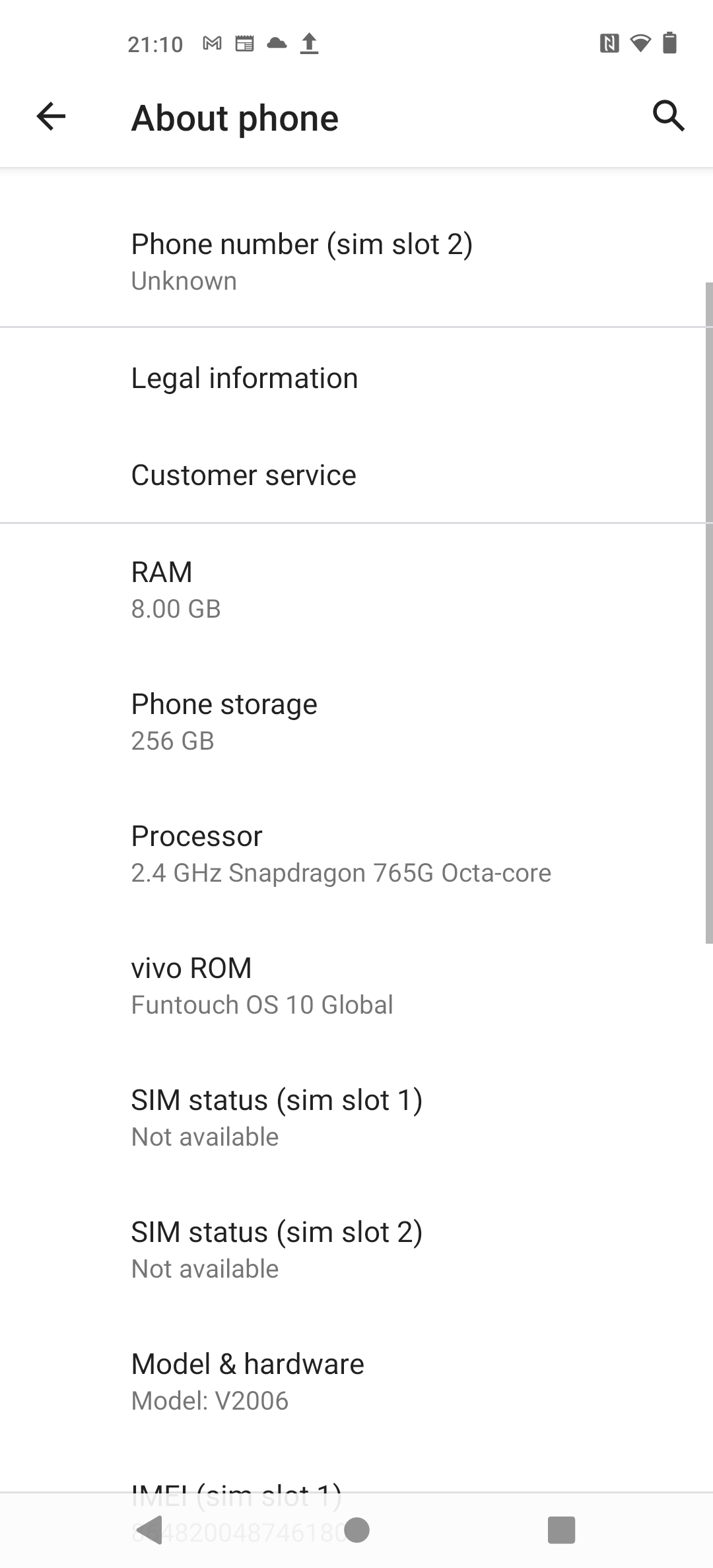Select the Processor row

356,854
